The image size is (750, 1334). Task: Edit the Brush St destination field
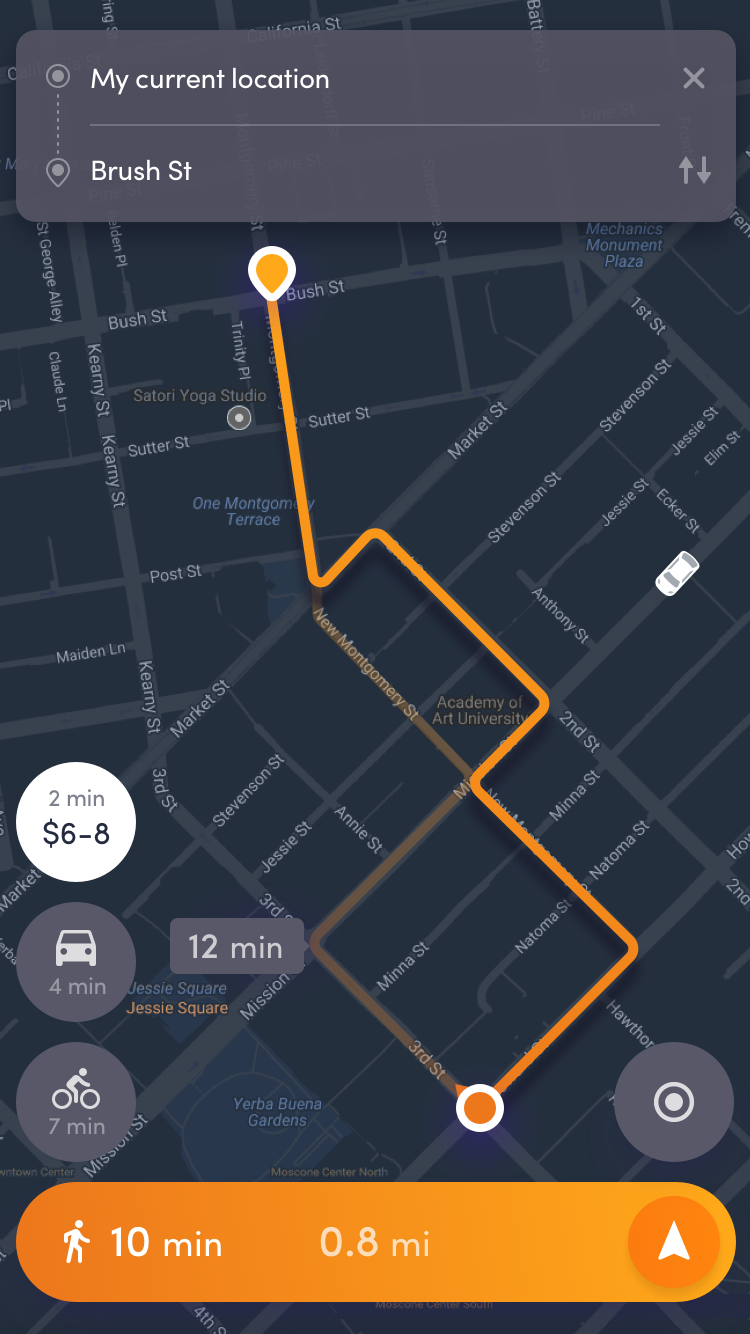coord(374,171)
